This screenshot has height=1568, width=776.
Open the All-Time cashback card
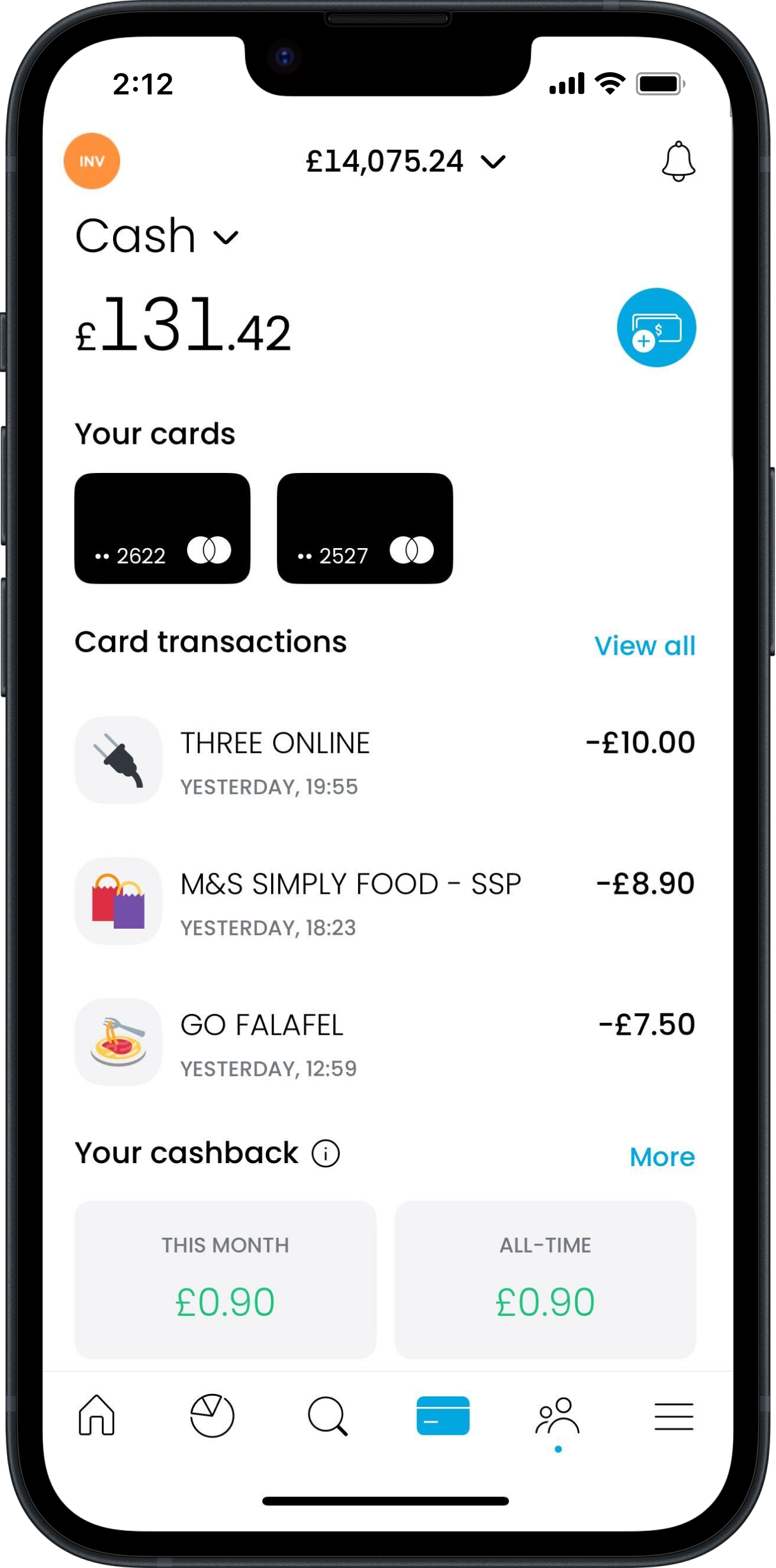click(545, 1279)
